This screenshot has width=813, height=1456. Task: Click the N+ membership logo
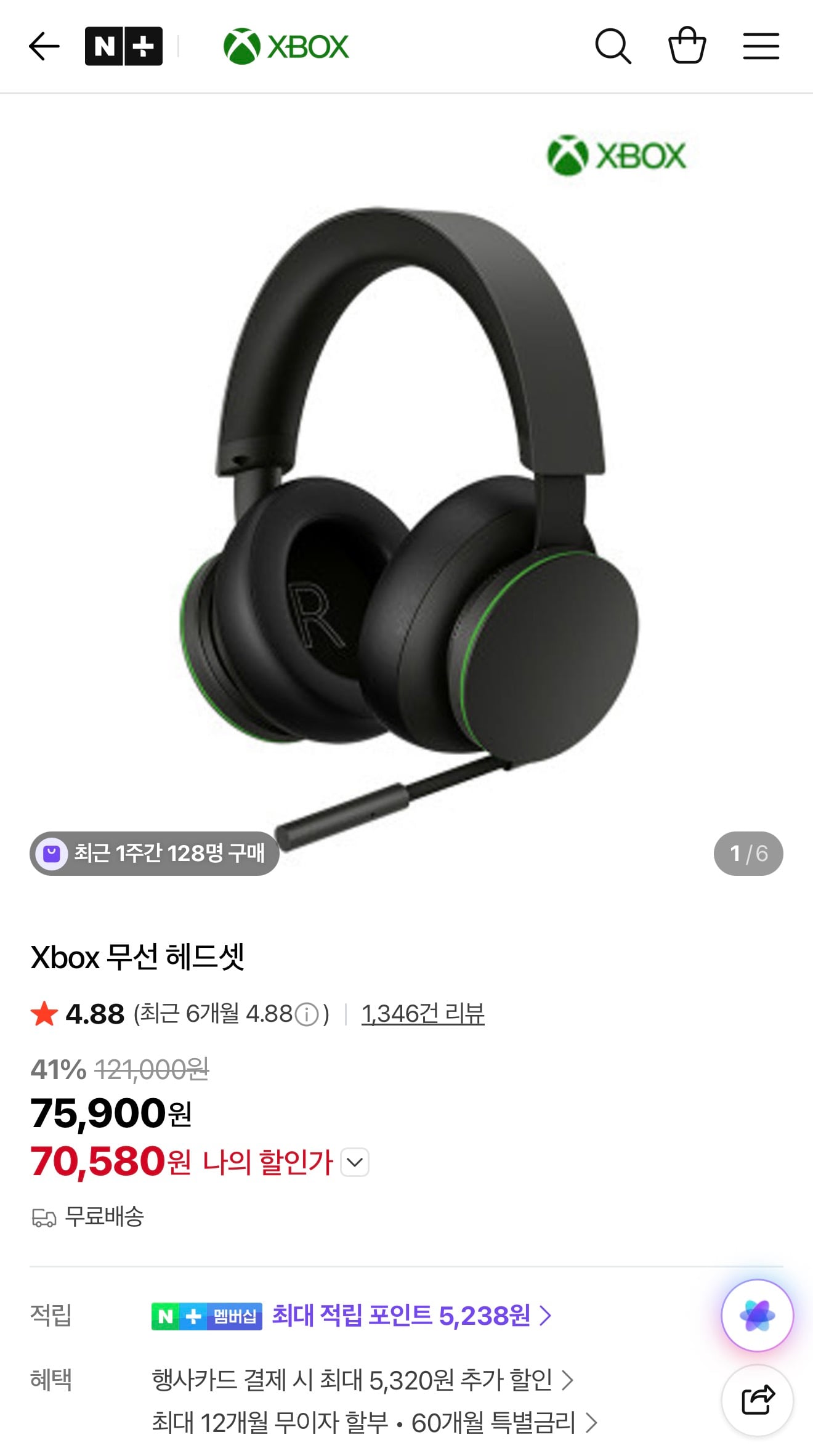[x=123, y=46]
